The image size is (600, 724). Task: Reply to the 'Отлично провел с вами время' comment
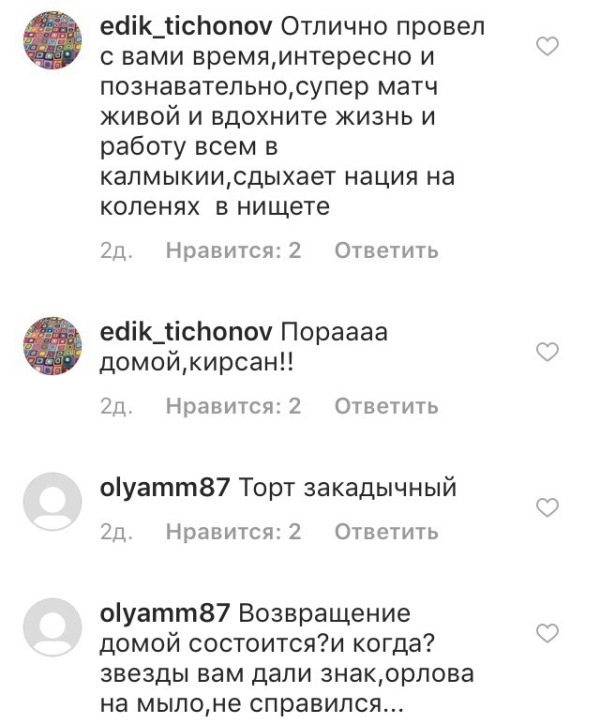[x=386, y=250]
